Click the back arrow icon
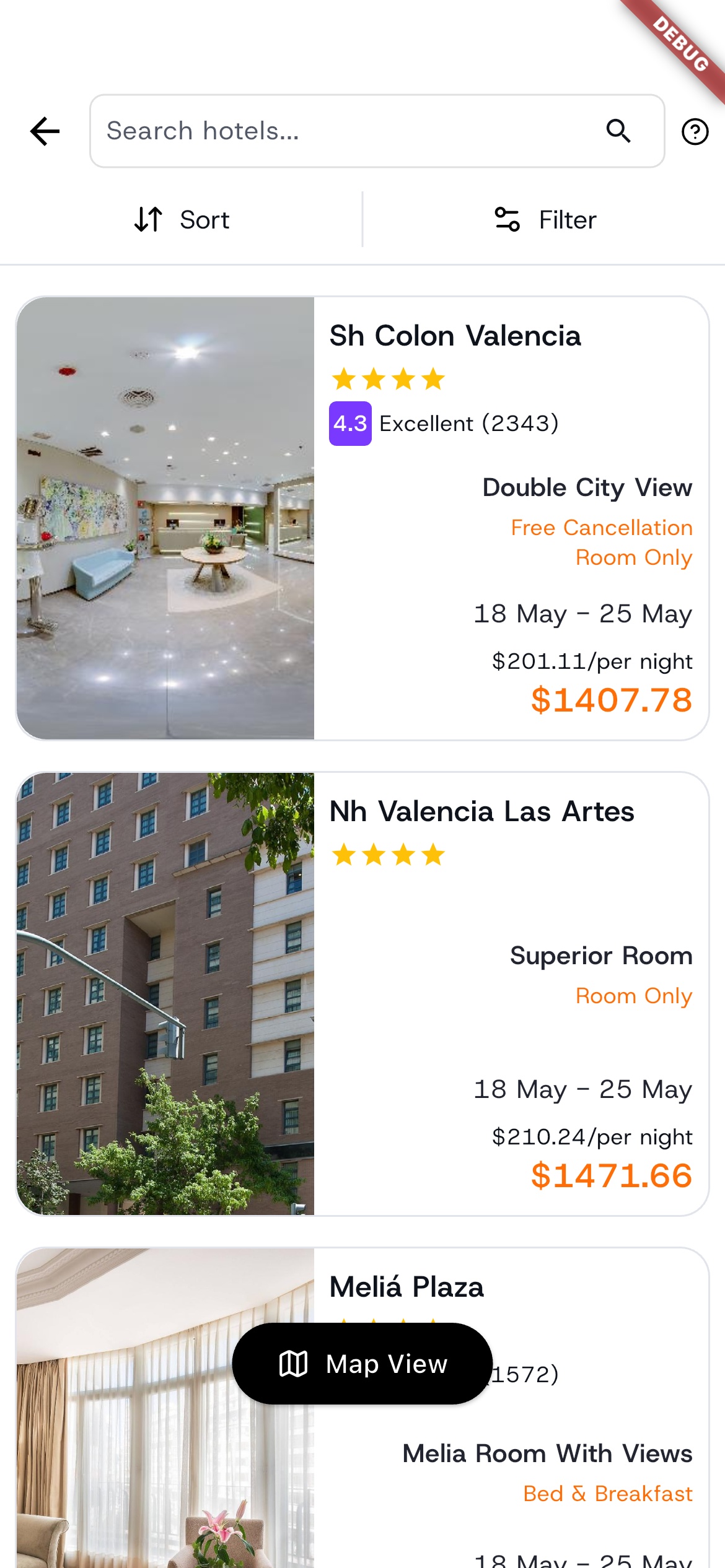Screen dimensions: 725x1568 click(44, 131)
